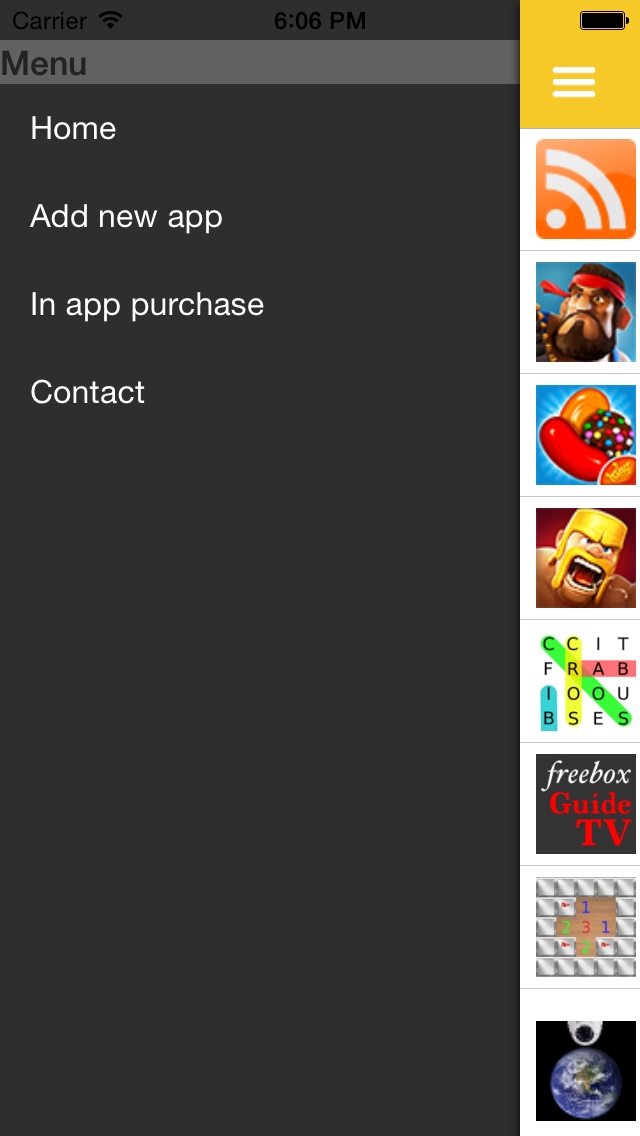Open the candy game app

pos(585,435)
